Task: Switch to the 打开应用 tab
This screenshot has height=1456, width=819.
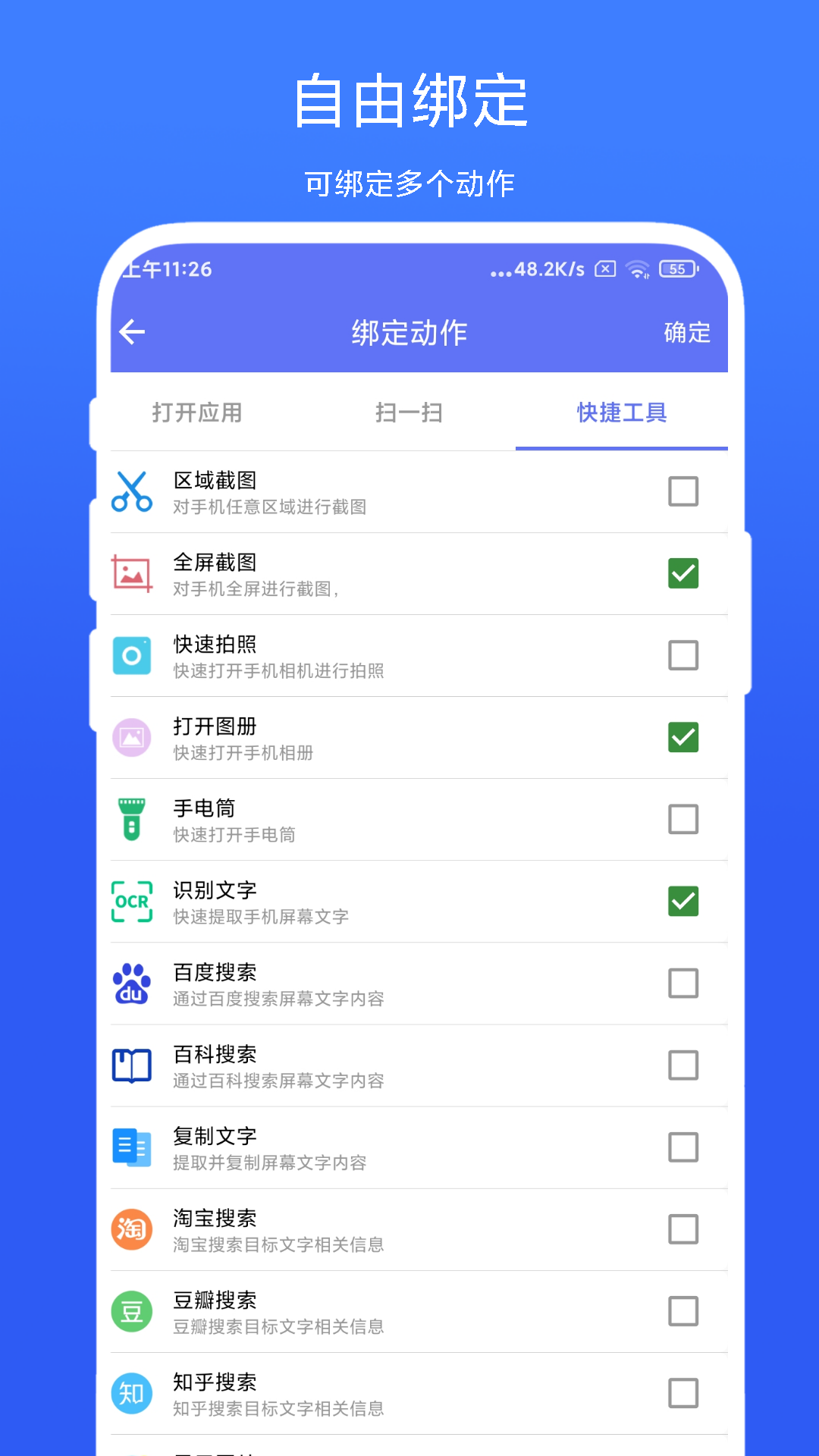Action: (x=196, y=413)
